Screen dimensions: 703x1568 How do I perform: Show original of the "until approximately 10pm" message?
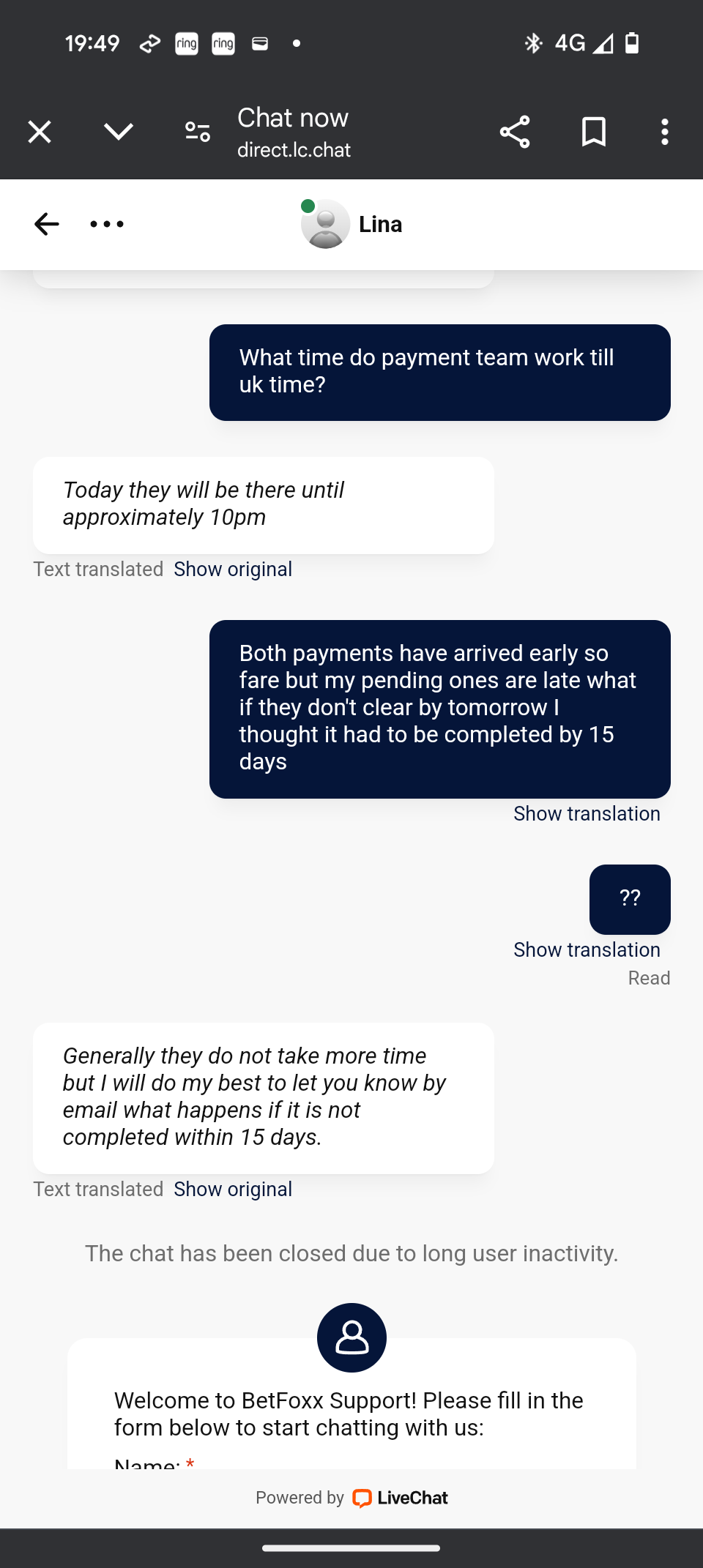233,570
